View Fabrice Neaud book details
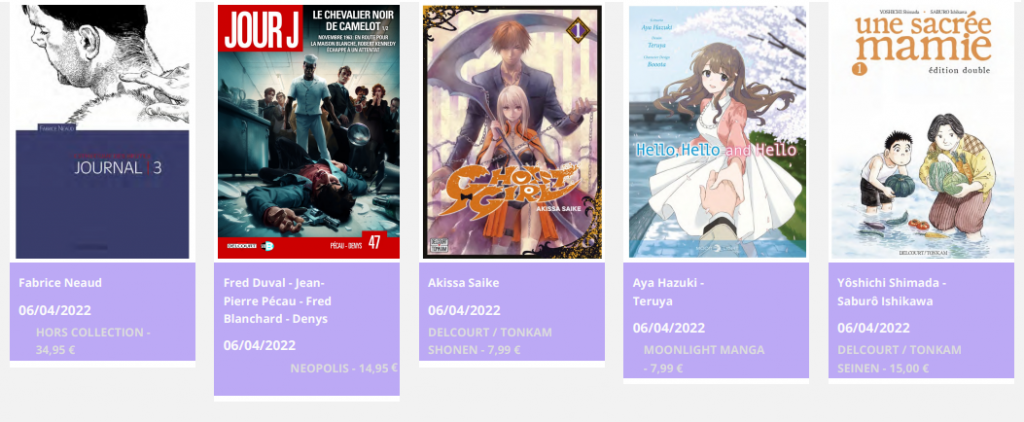Screen dimensions: 1024x422 [60, 283]
